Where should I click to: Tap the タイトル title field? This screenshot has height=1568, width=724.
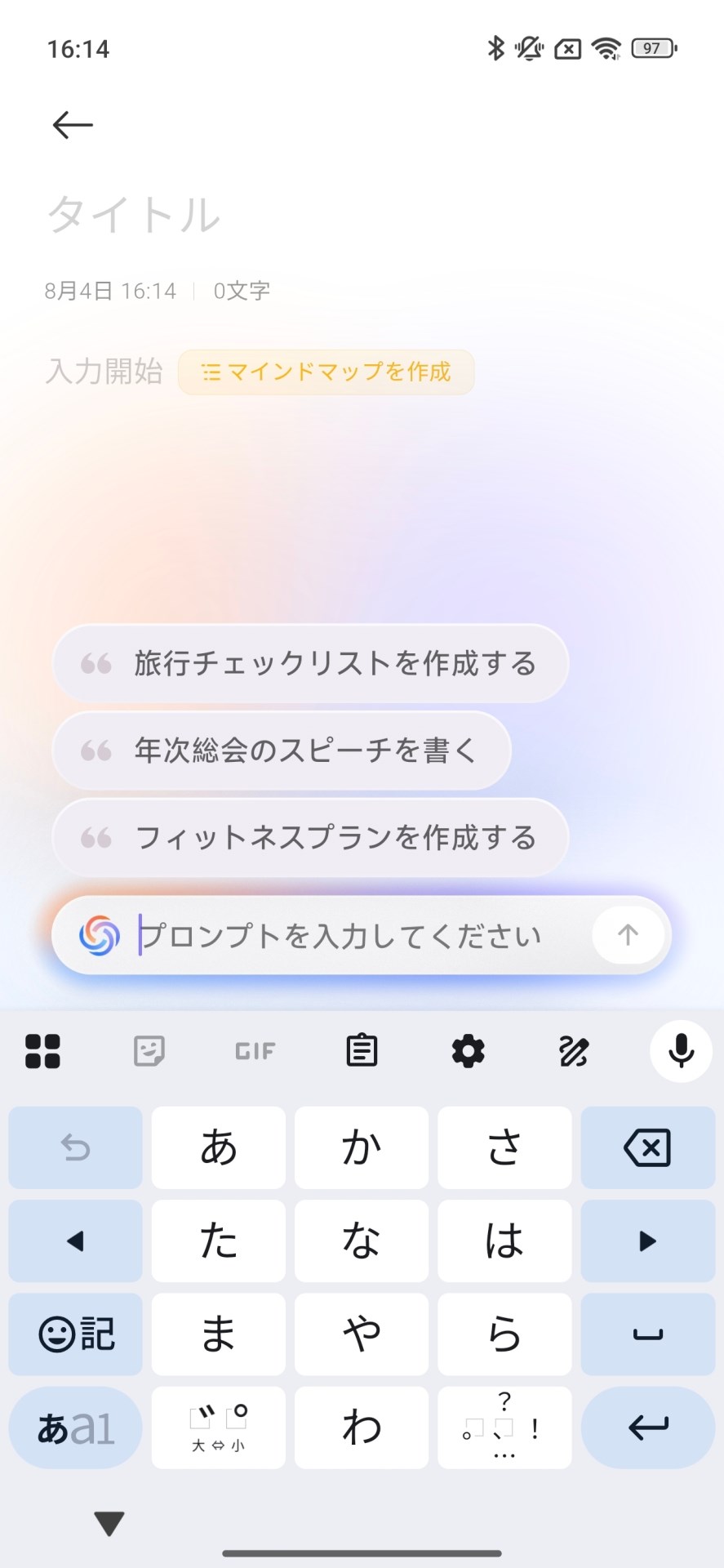(x=135, y=215)
